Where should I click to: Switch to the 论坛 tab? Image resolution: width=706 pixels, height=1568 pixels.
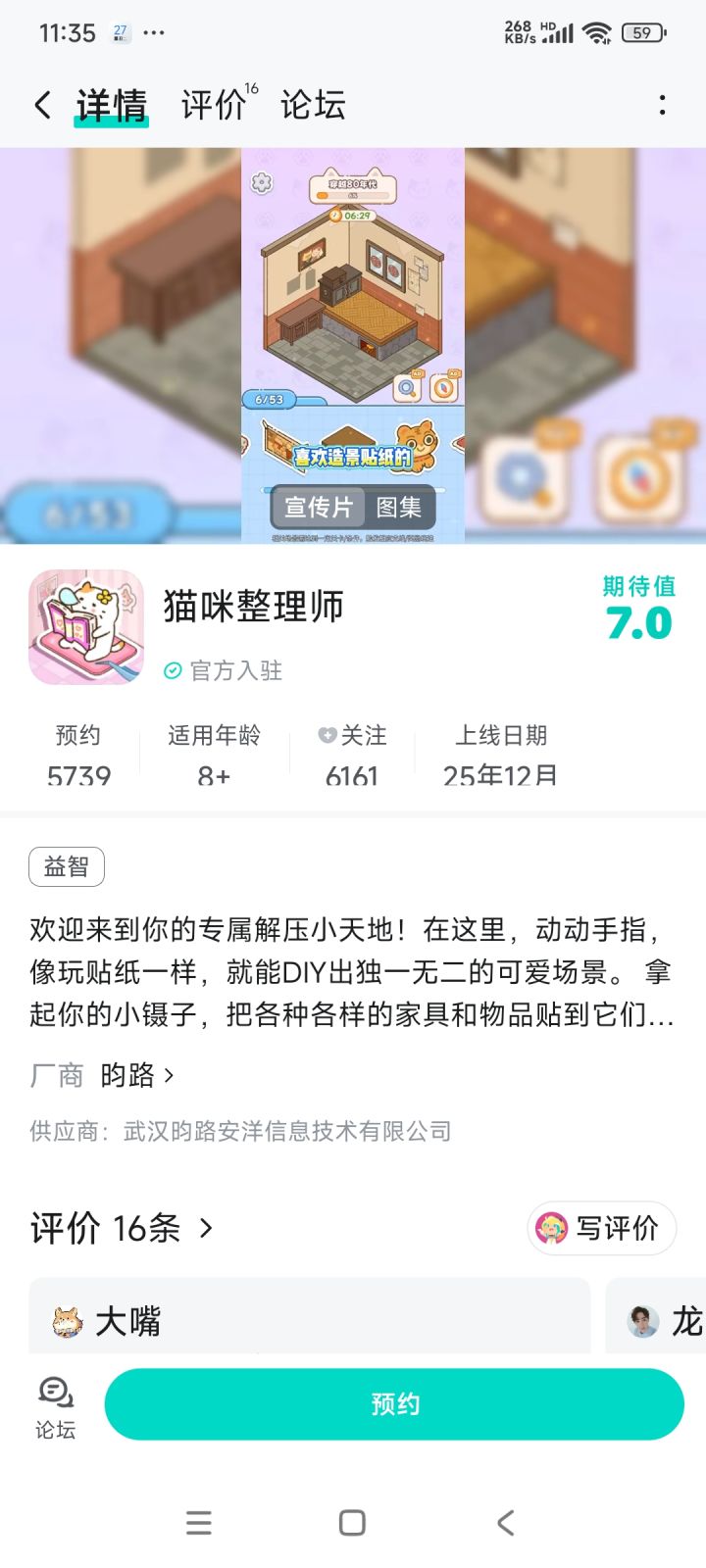point(314,104)
